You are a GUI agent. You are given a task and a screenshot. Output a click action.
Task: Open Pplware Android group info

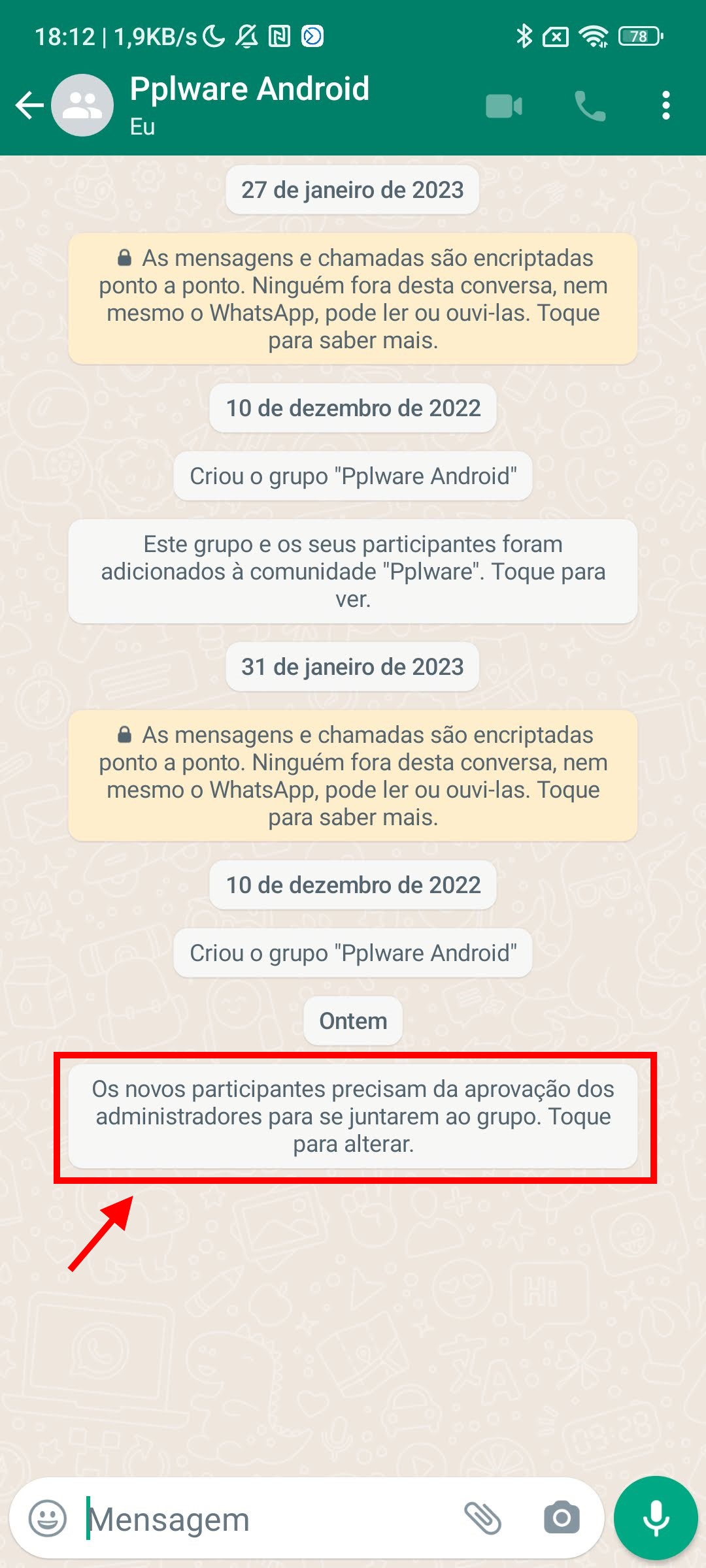(x=249, y=105)
